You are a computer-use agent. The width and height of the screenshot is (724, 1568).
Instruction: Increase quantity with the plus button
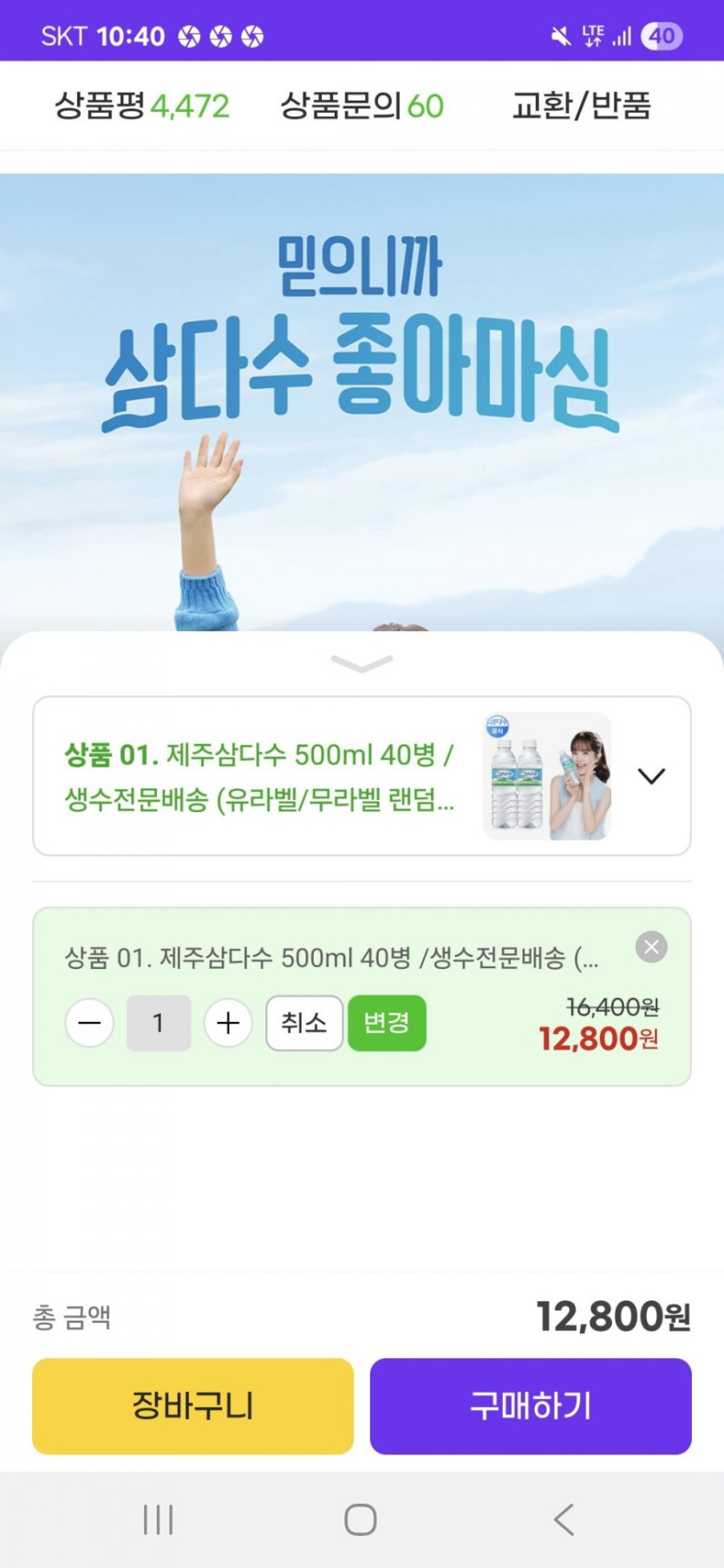coord(228,1023)
